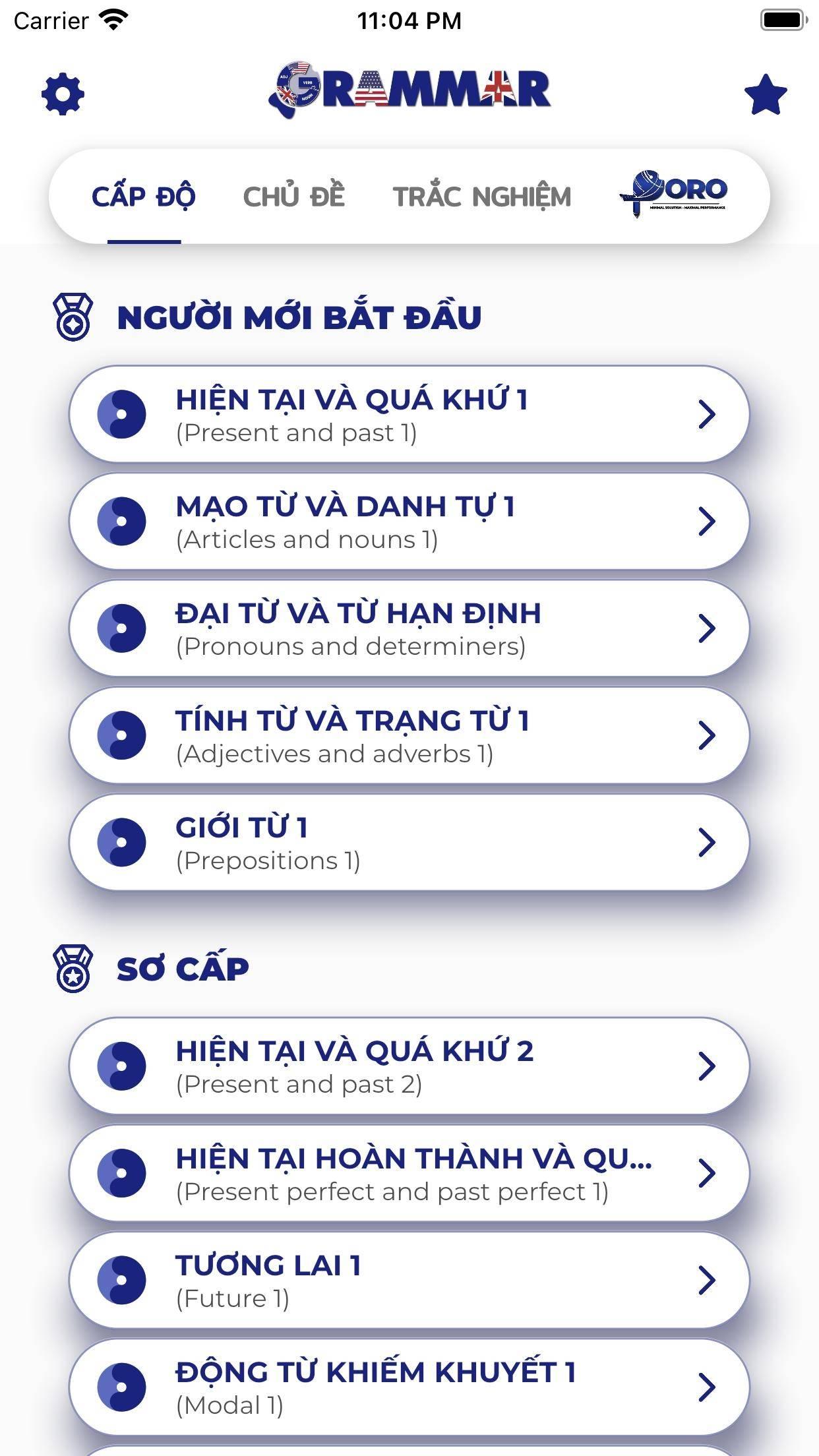The height and width of the screenshot is (1456, 819).
Task: Switch to the TRẮC NGHIỆM tab
Action: [x=482, y=195]
